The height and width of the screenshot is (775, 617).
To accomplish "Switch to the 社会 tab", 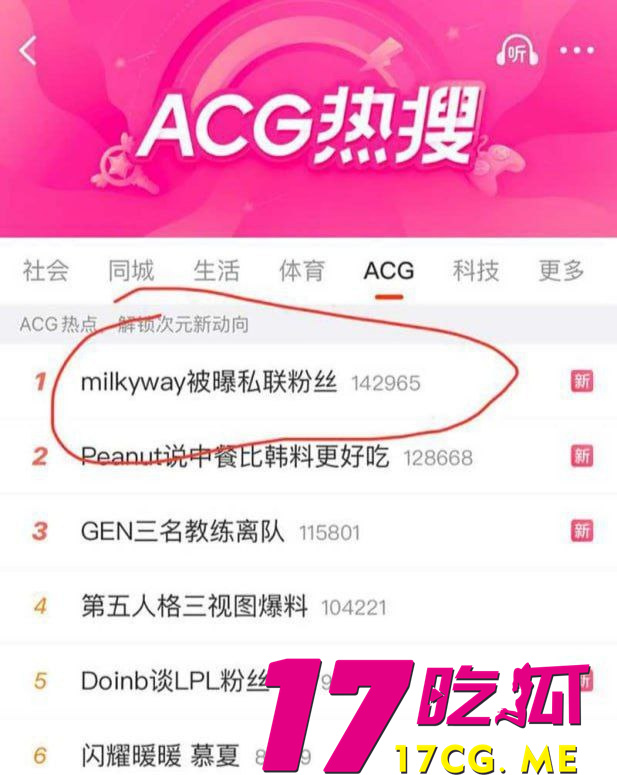I will [46, 271].
